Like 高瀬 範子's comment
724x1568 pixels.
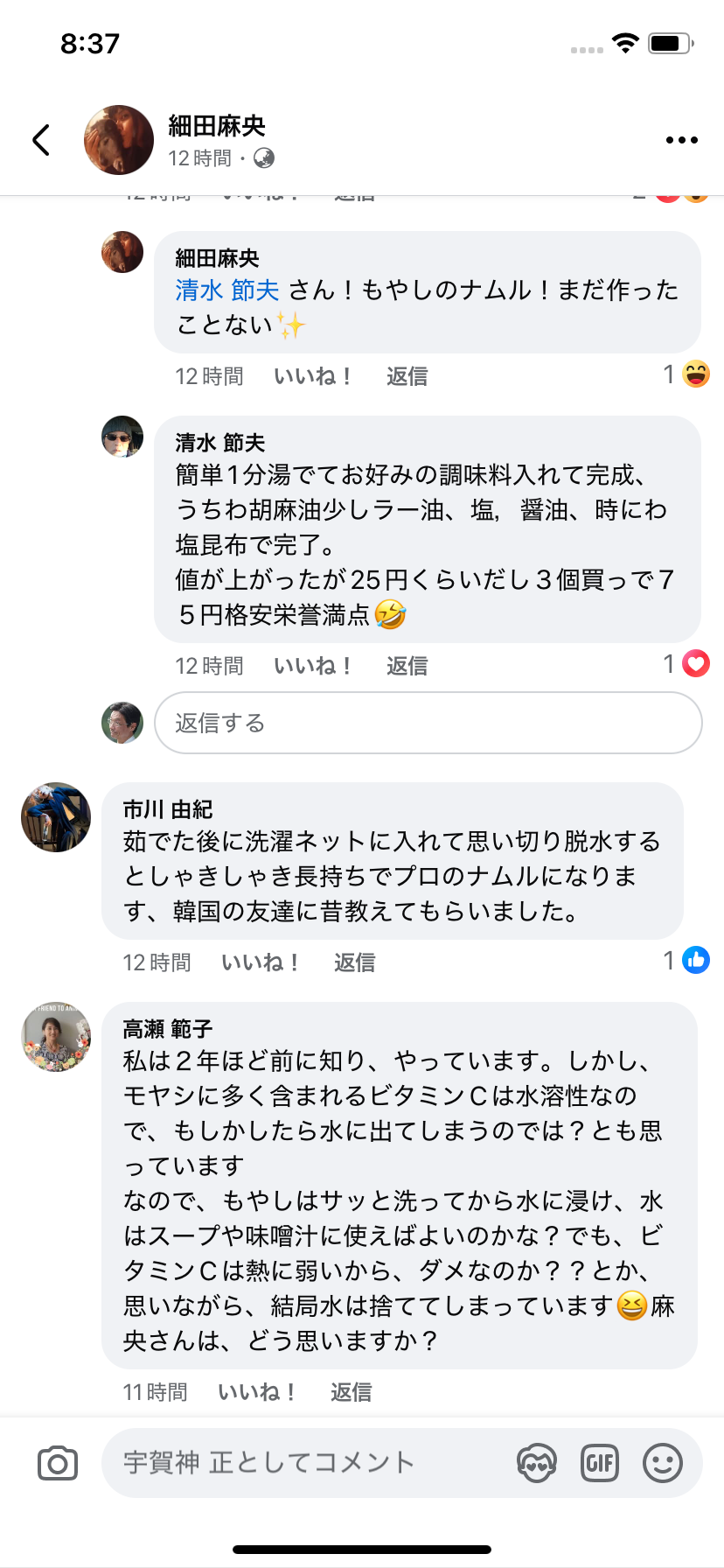click(x=256, y=1392)
